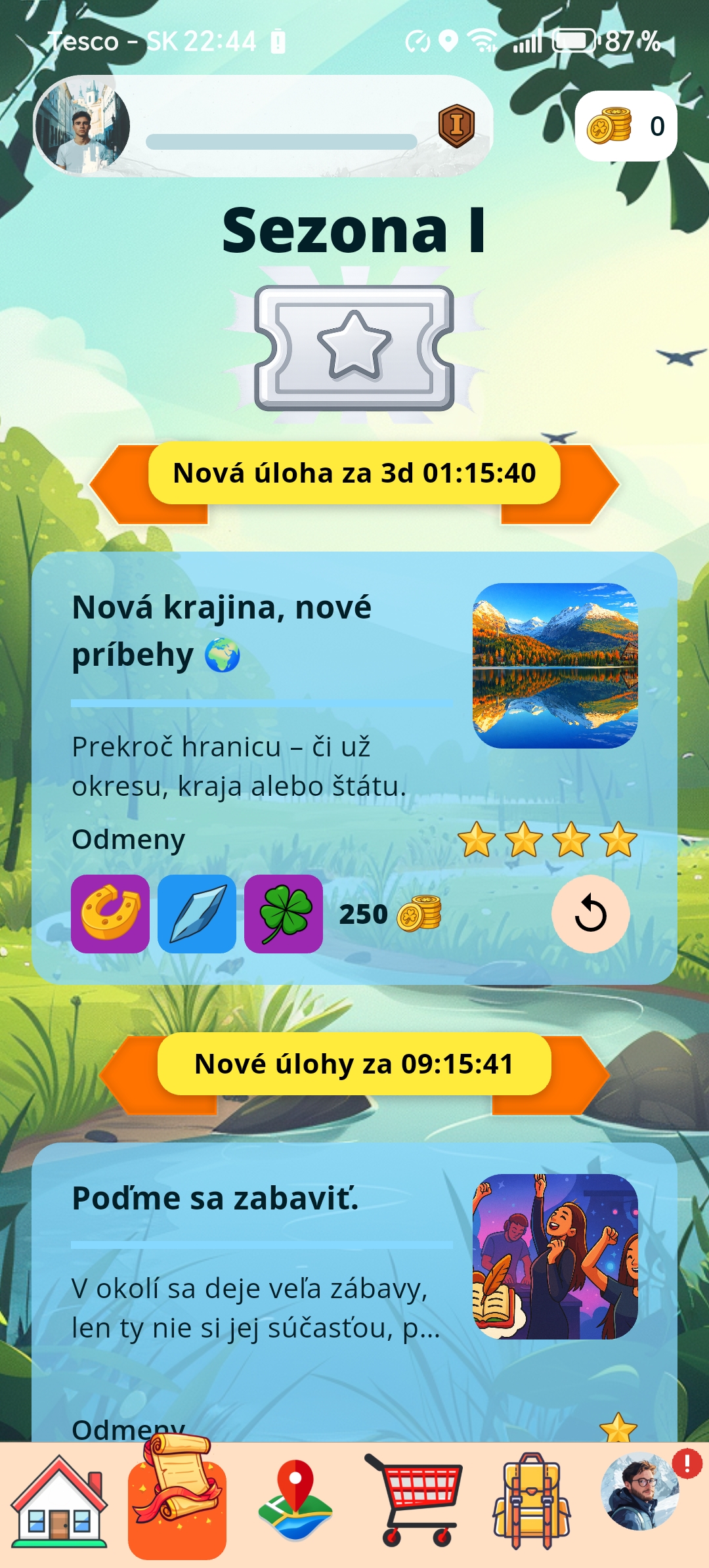Open the profile tab with alert badge
Screen dimensions: 709x1568
(x=640, y=1494)
